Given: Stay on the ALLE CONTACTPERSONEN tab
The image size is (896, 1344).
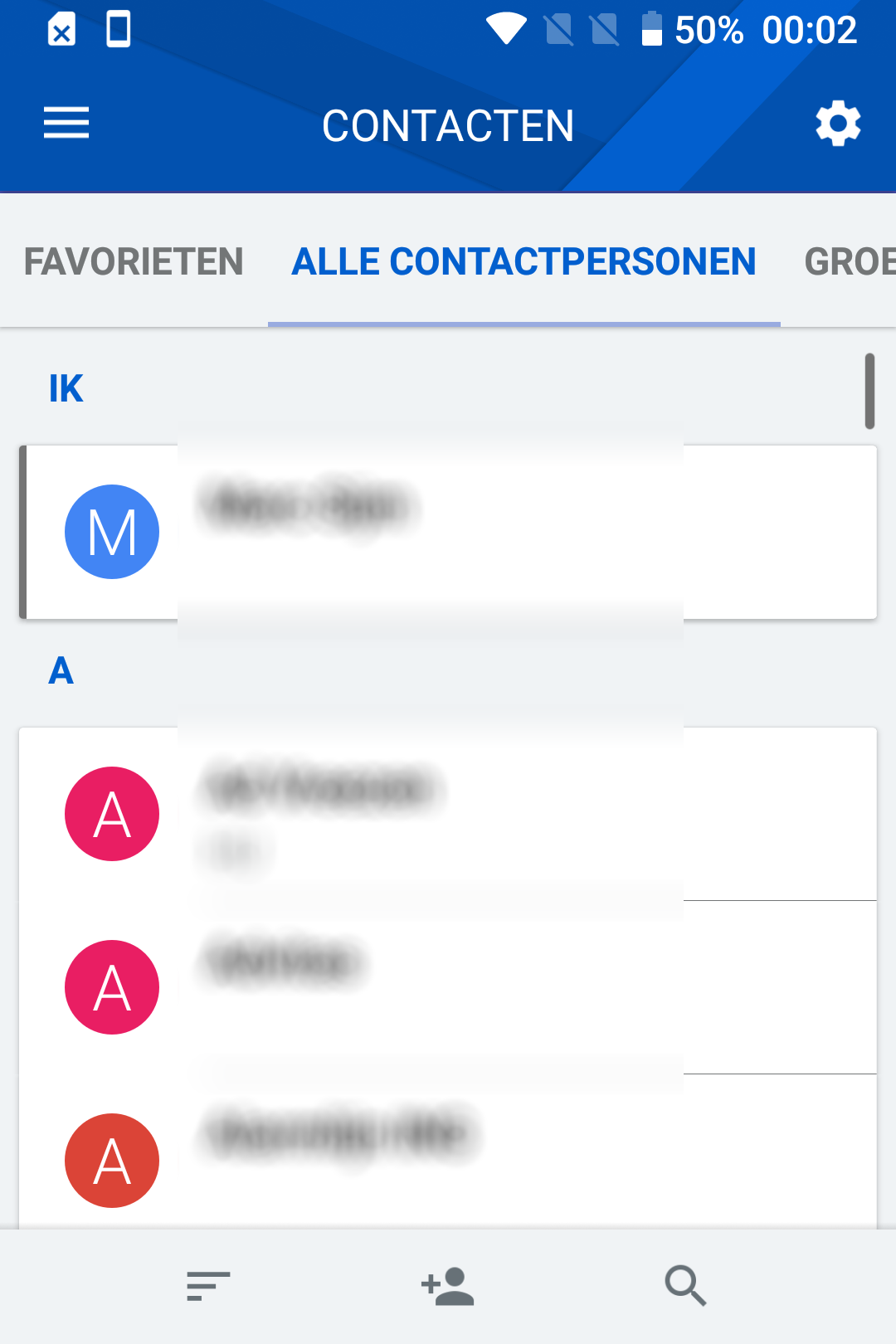Looking at the screenshot, I should pyautogui.click(x=523, y=261).
